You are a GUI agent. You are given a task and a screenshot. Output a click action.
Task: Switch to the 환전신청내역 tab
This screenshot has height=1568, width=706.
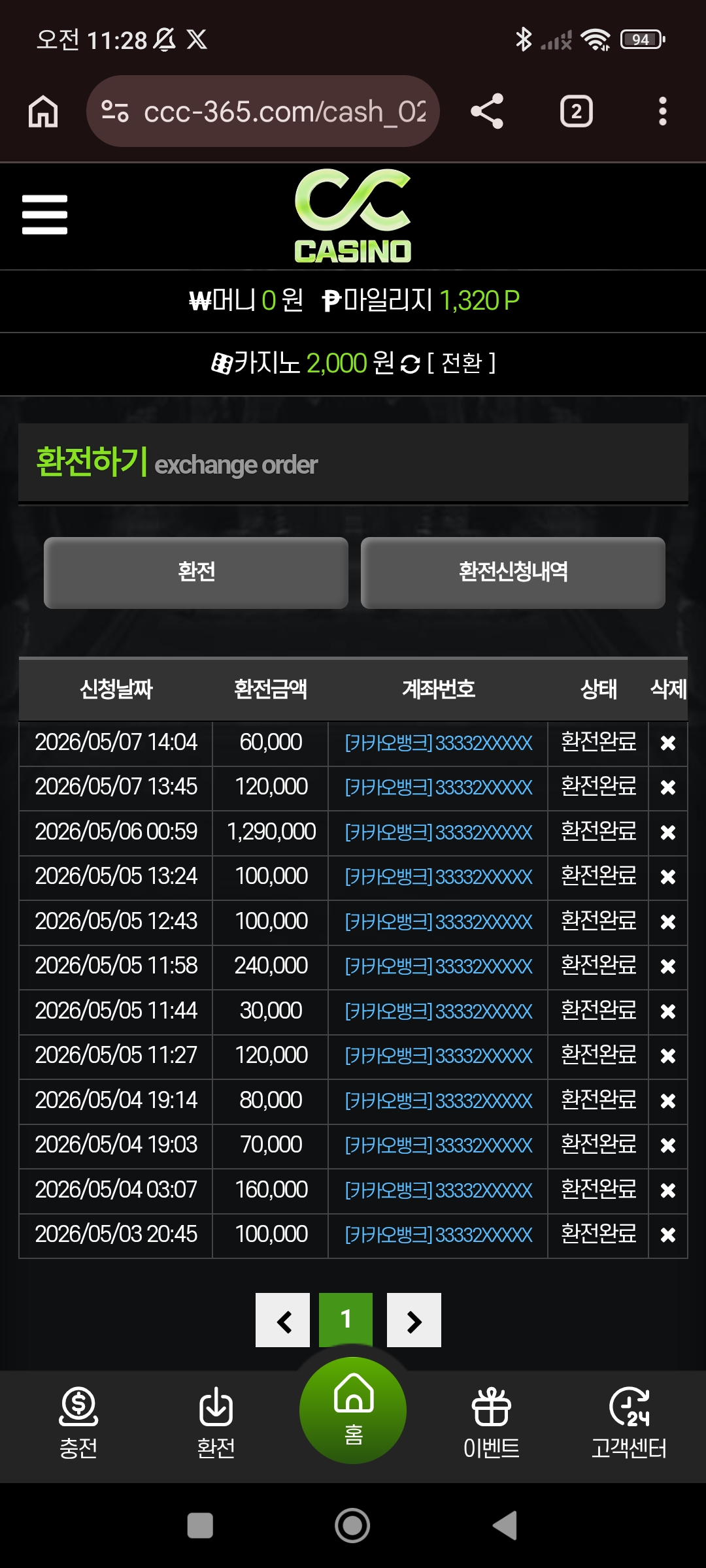pos(513,572)
